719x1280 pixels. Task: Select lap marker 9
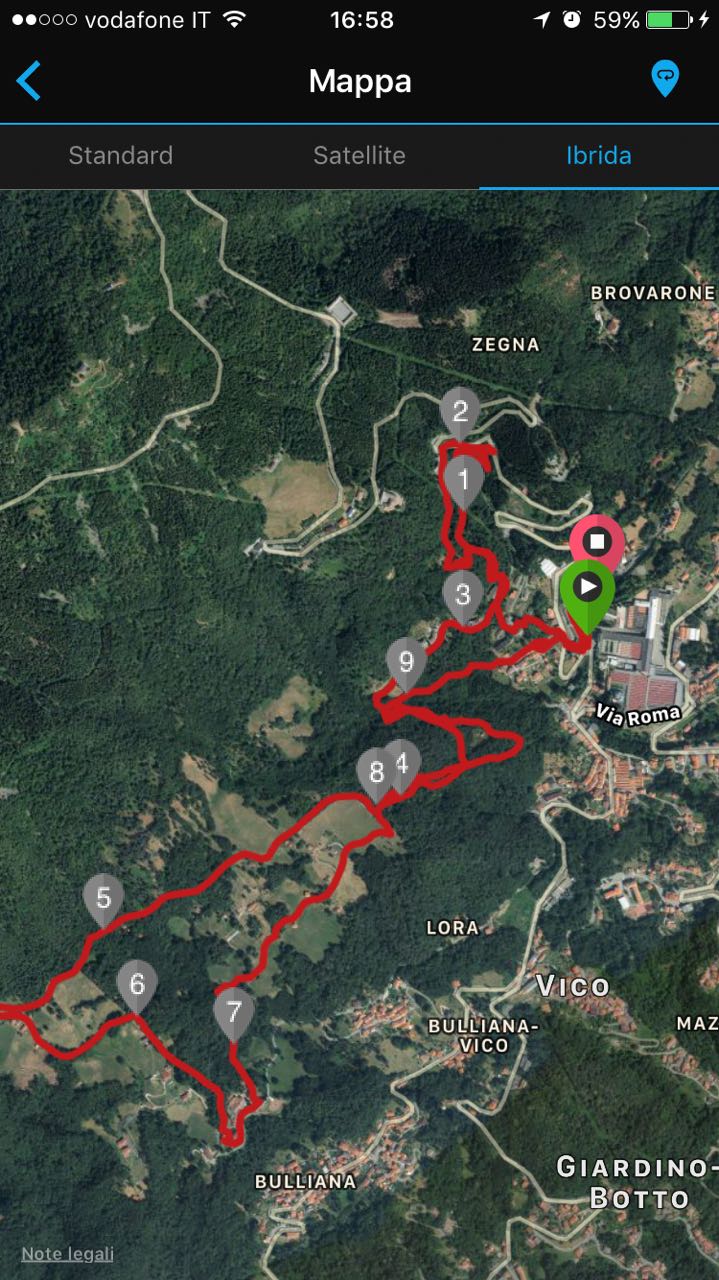pos(406,661)
